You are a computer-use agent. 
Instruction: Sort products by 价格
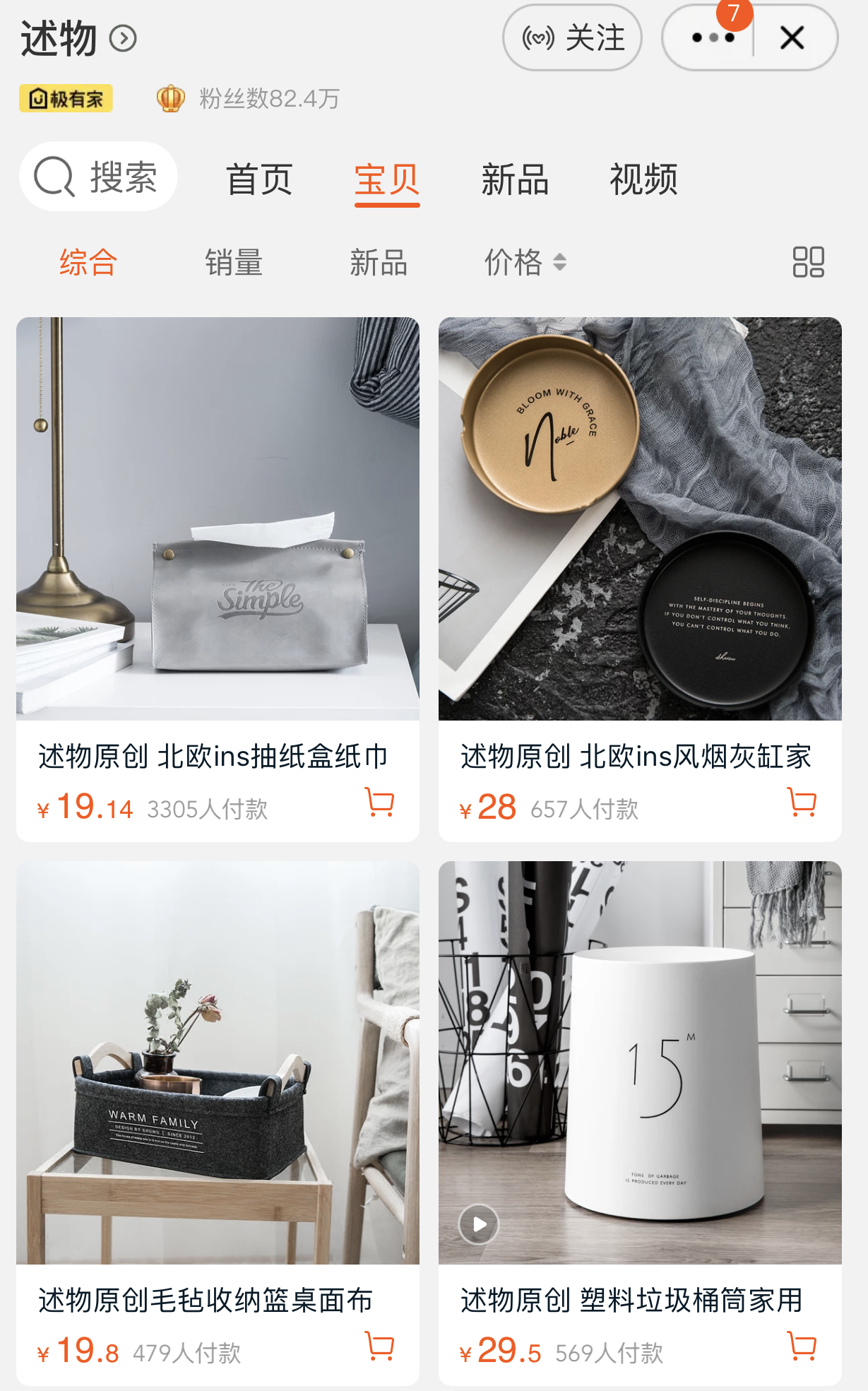pyautogui.click(x=524, y=263)
